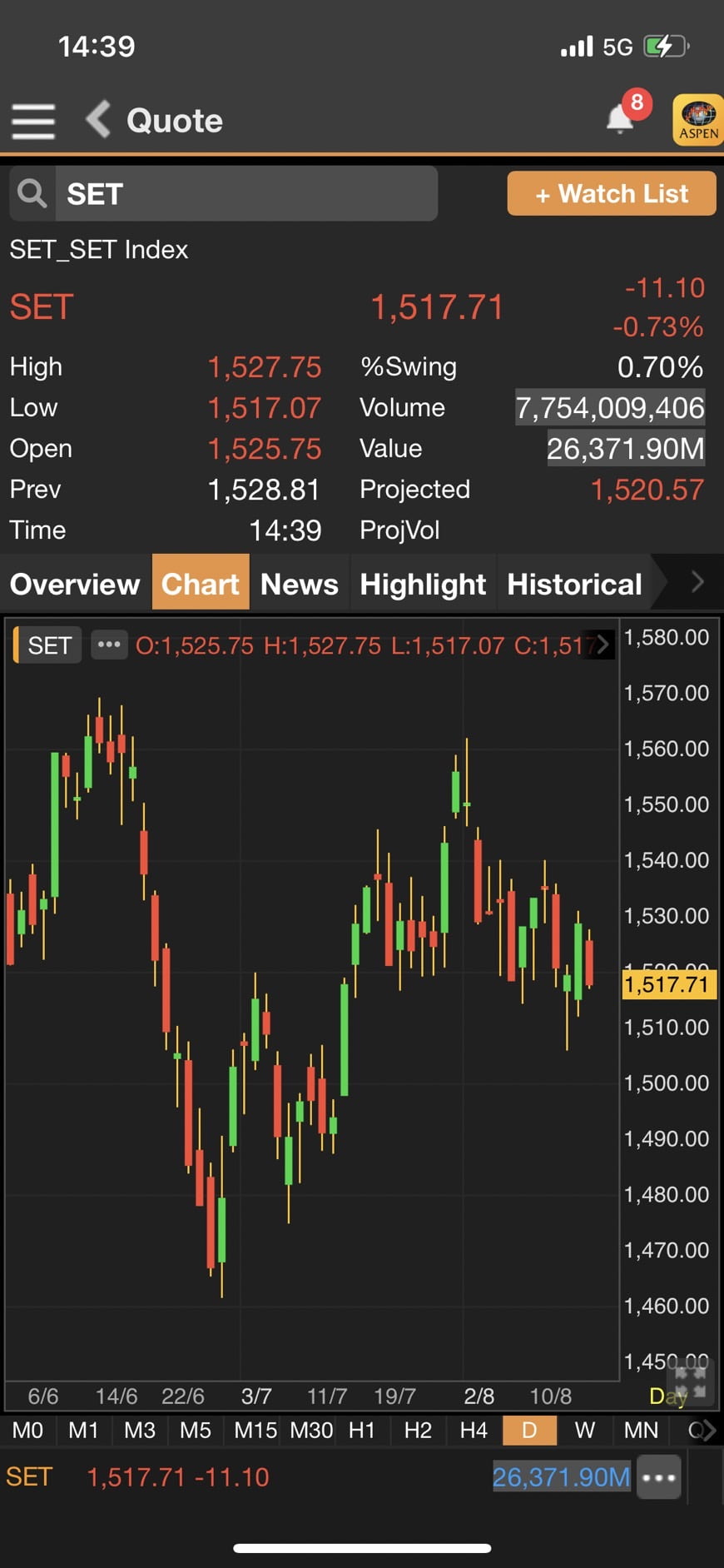Open the notifications bell
This screenshot has height=1568, width=724.
pyautogui.click(x=620, y=118)
